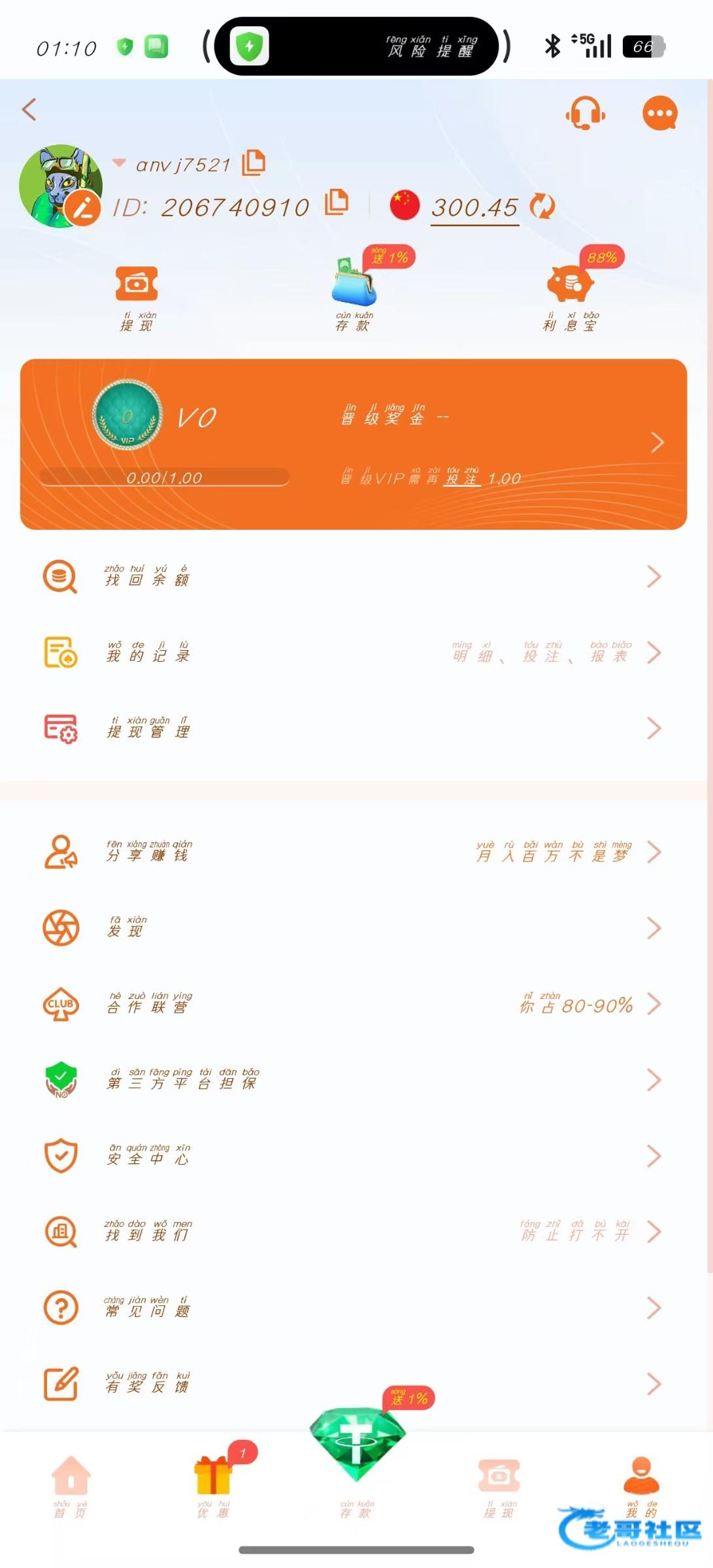Screen dimensions: 713x1568
Task: Open 安全中心 row
Action: pos(353,1156)
